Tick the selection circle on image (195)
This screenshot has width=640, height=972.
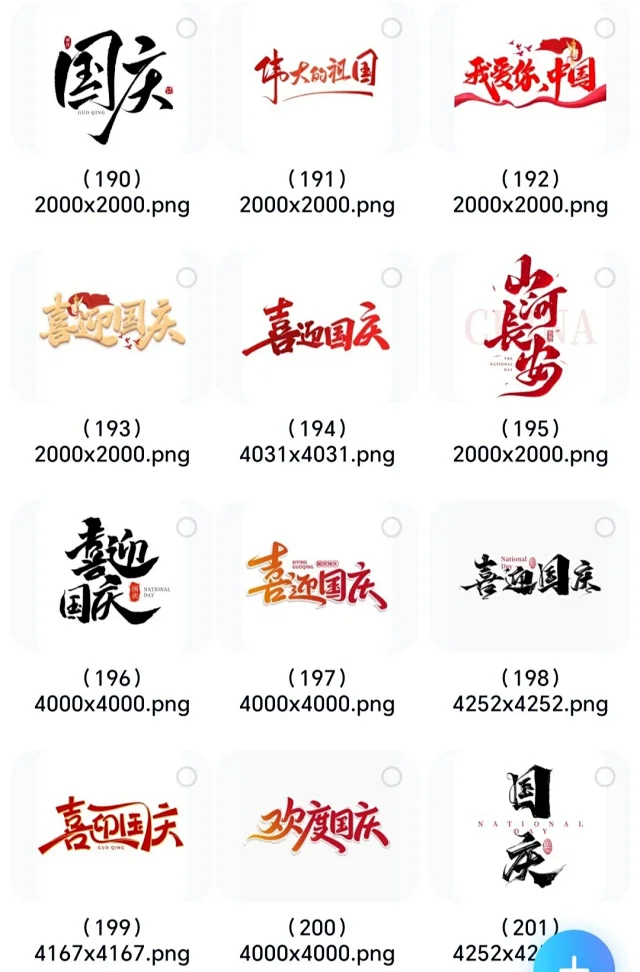coord(605,277)
